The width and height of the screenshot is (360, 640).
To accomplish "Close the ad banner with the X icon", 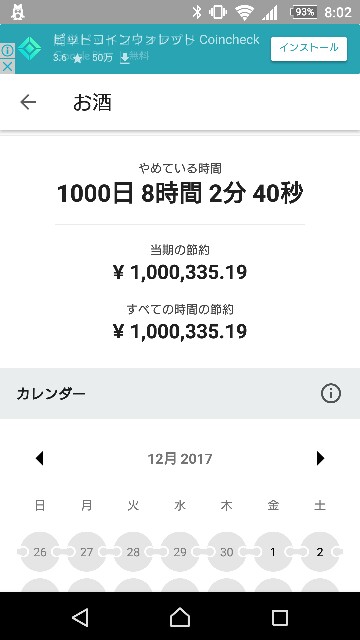I will (7, 67).
